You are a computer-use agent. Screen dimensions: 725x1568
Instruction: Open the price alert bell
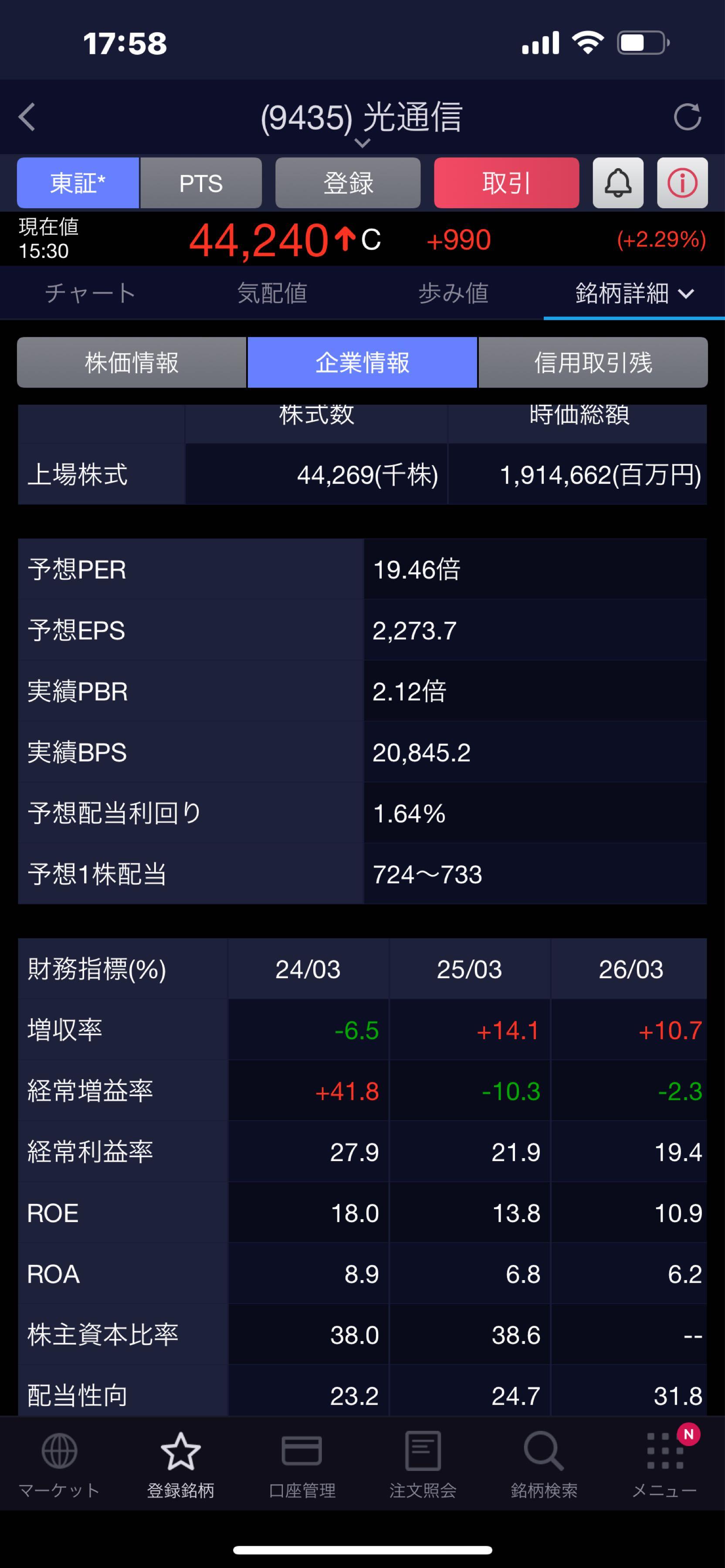click(618, 182)
